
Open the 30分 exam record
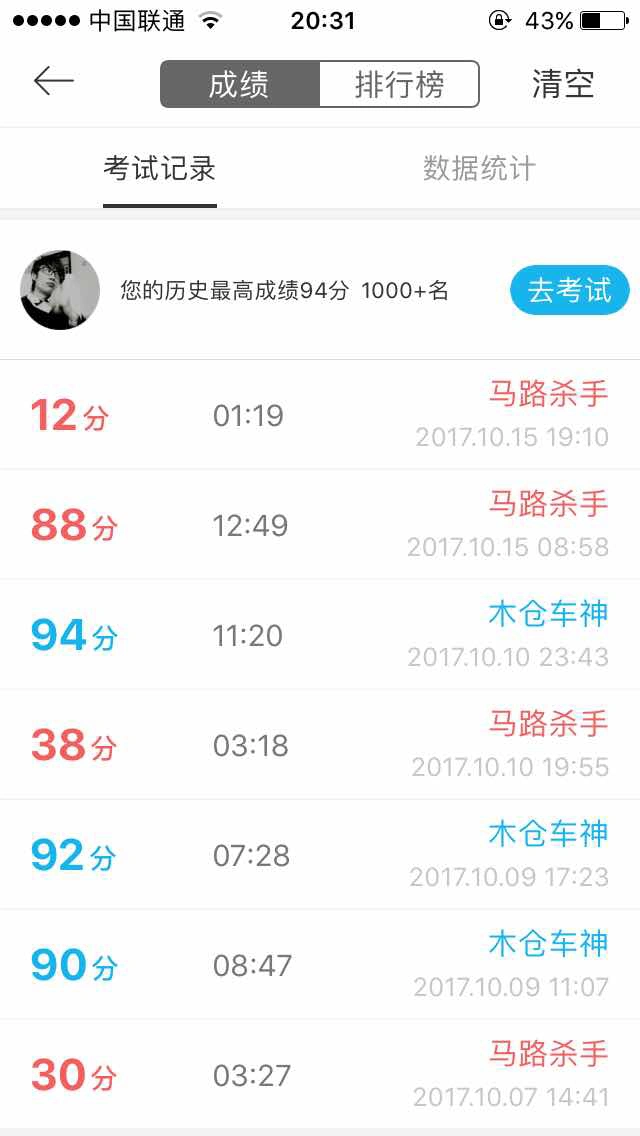tap(320, 1074)
